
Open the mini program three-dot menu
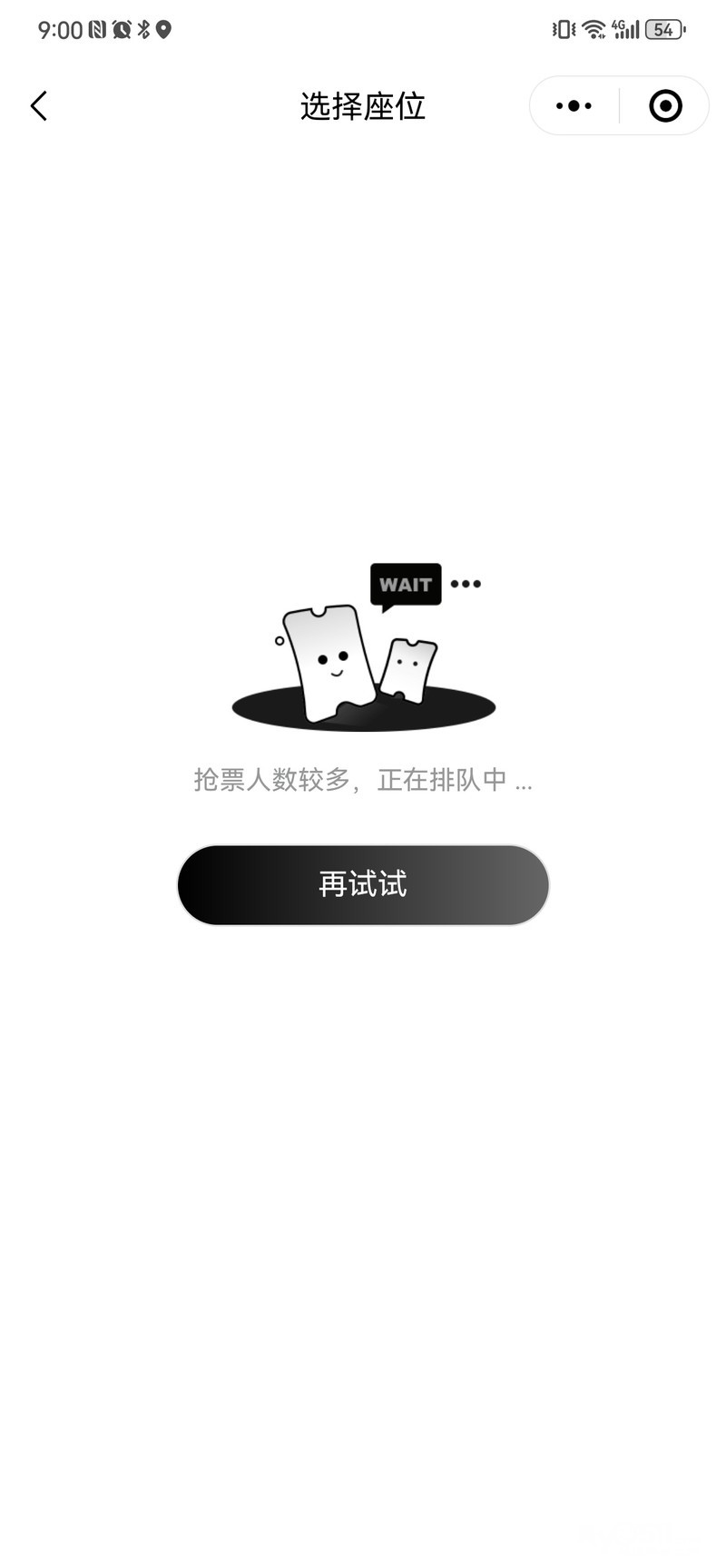[574, 106]
